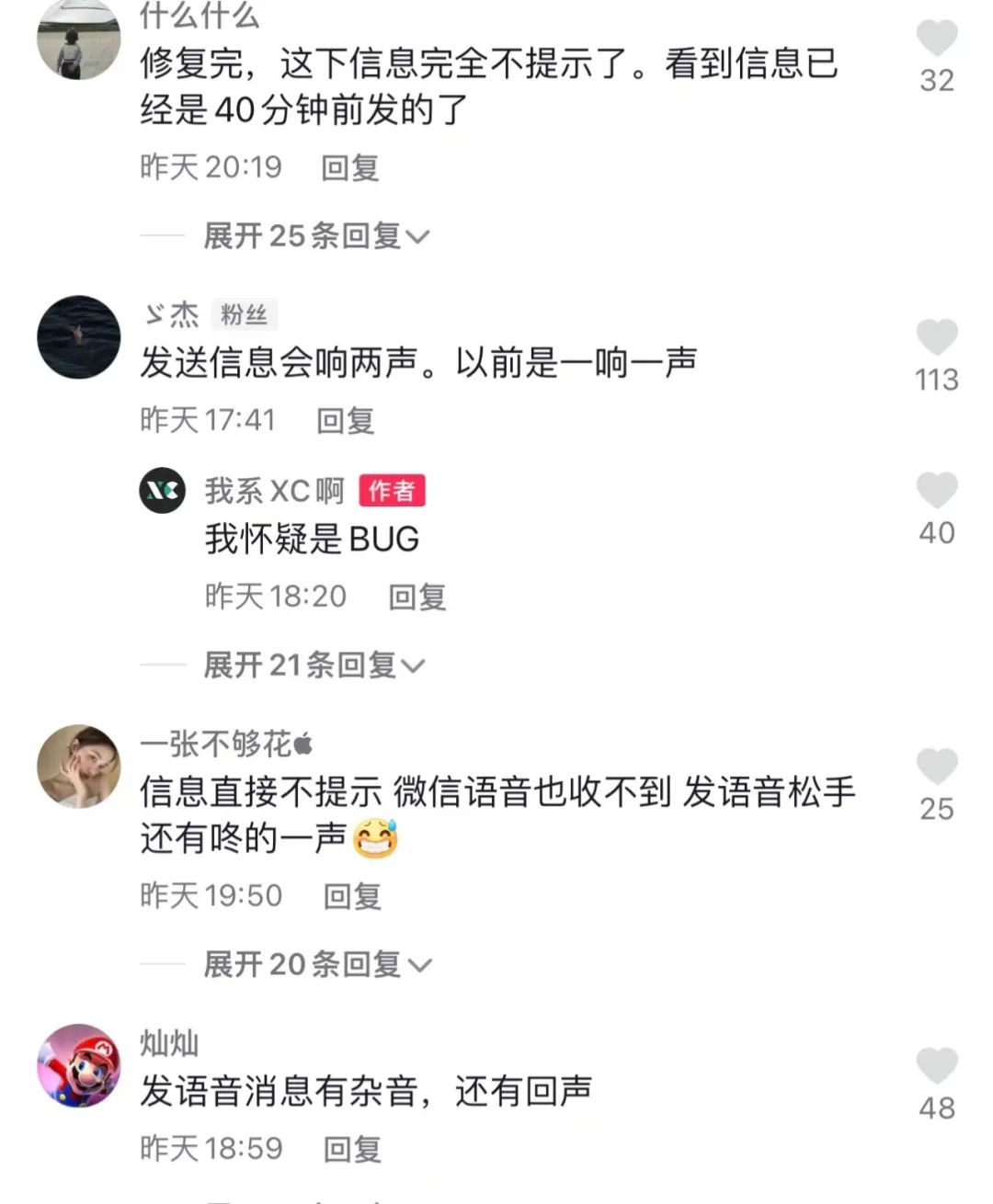The height and width of the screenshot is (1204, 993).
Task: Click the heart icon showing 32 likes
Action: pyautogui.click(x=936, y=37)
